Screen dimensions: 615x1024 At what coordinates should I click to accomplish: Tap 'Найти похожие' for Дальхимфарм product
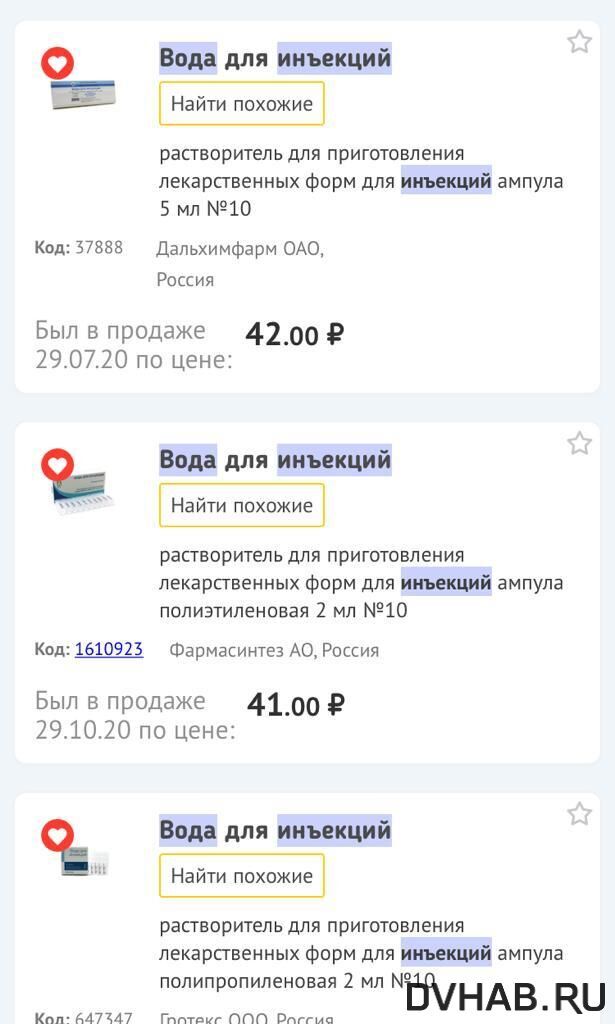point(241,103)
